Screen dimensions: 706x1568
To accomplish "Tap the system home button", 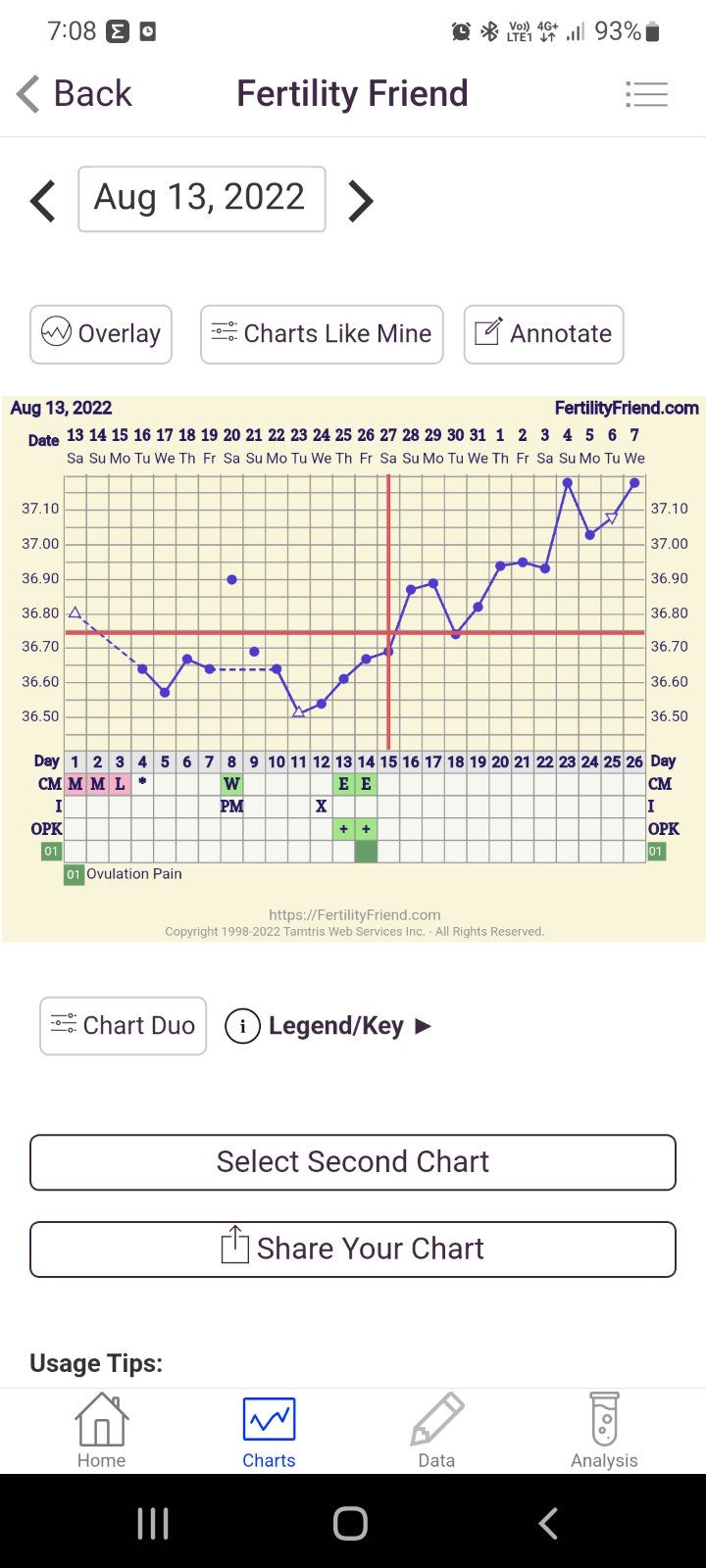I will [x=351, y=1524].
